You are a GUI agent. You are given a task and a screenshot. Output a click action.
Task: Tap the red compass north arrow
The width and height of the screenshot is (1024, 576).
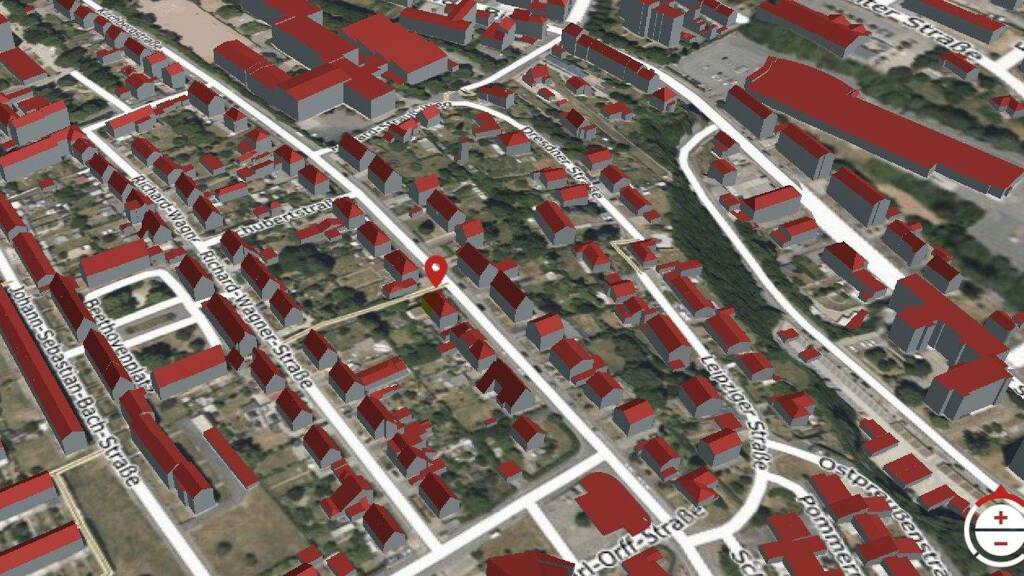(x=1002, y=492)
